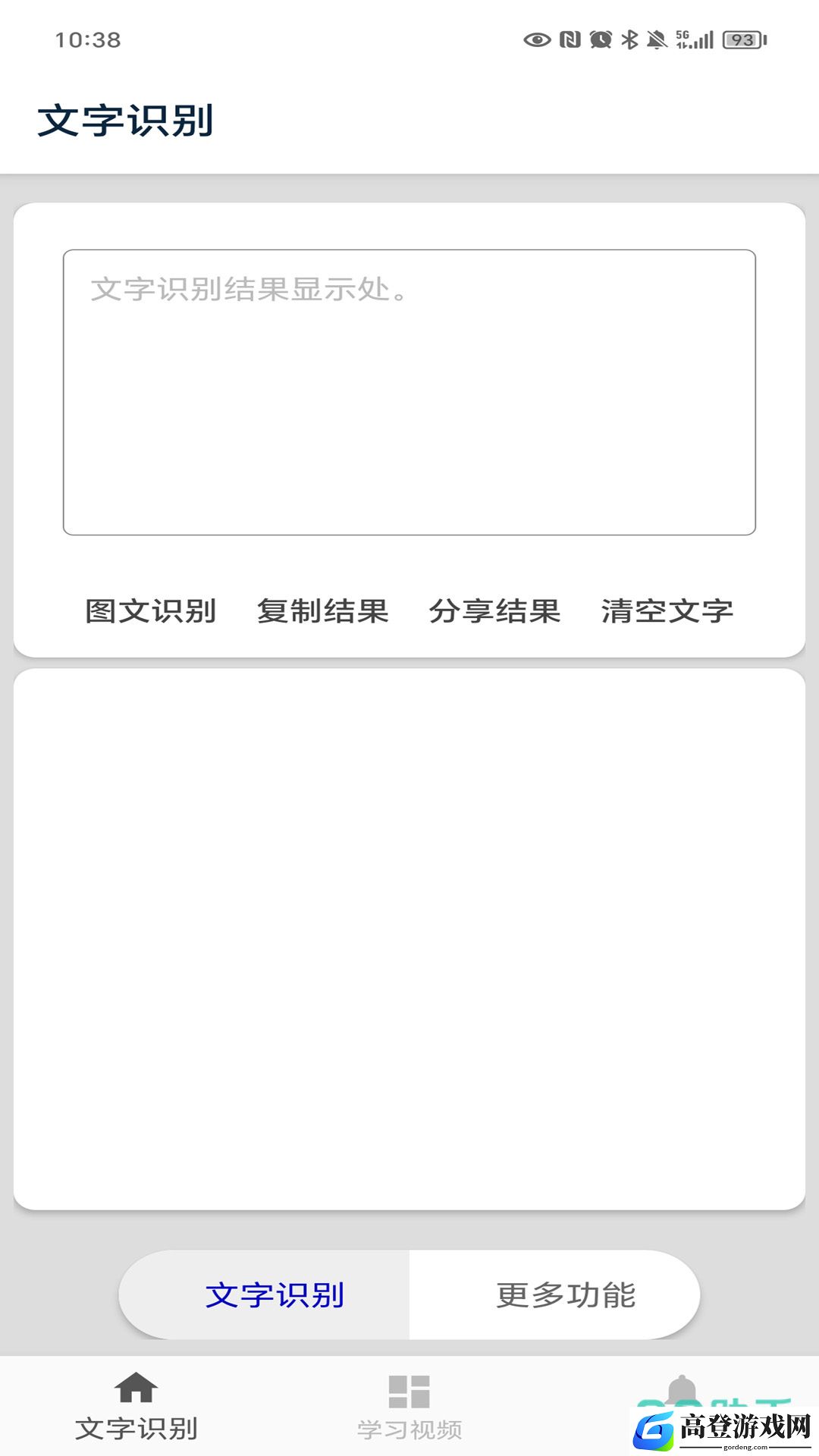Image resolution: width=819 pixels, height=1456 pixels.
Task: Clear text with 清空文字
Action: tap(667, 611)
